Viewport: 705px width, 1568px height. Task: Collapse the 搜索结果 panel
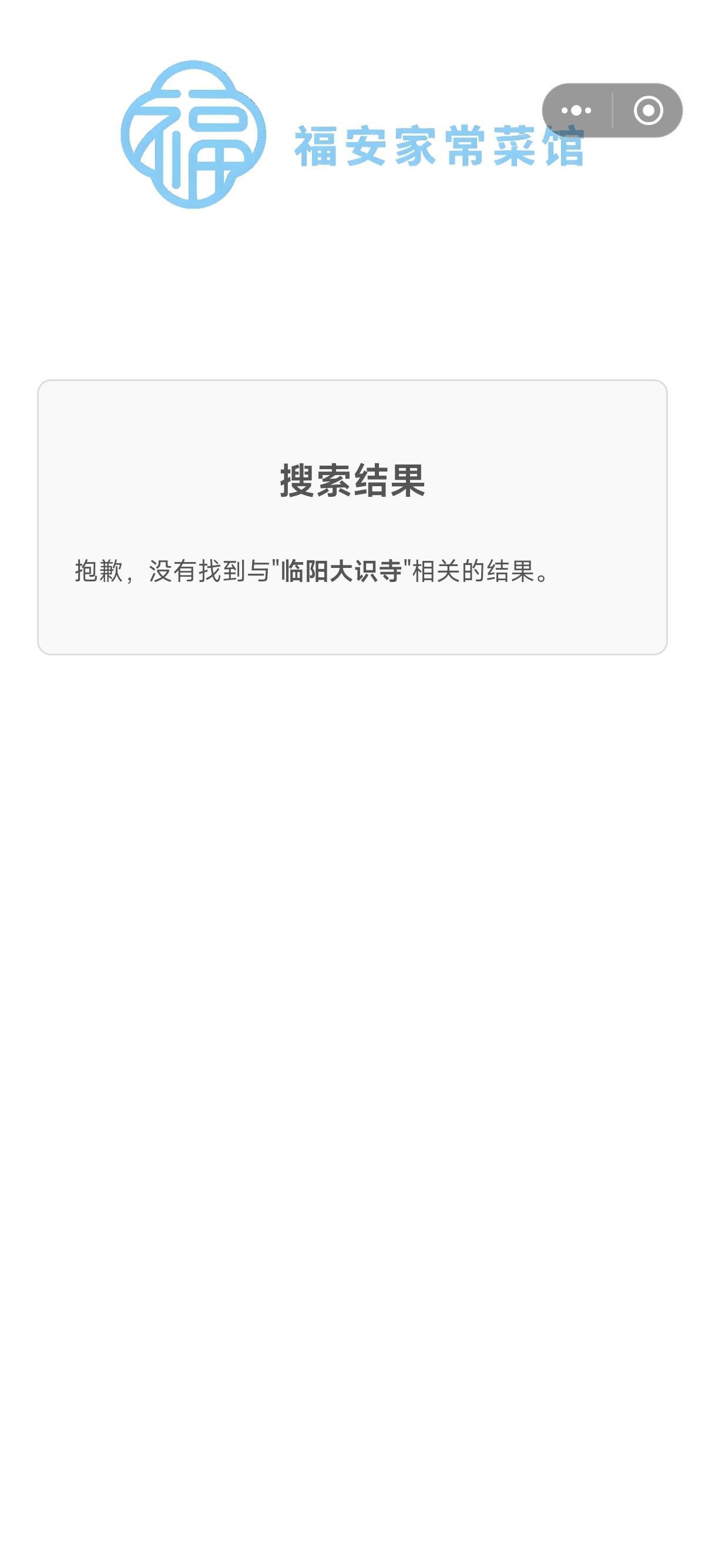(352, 481)
